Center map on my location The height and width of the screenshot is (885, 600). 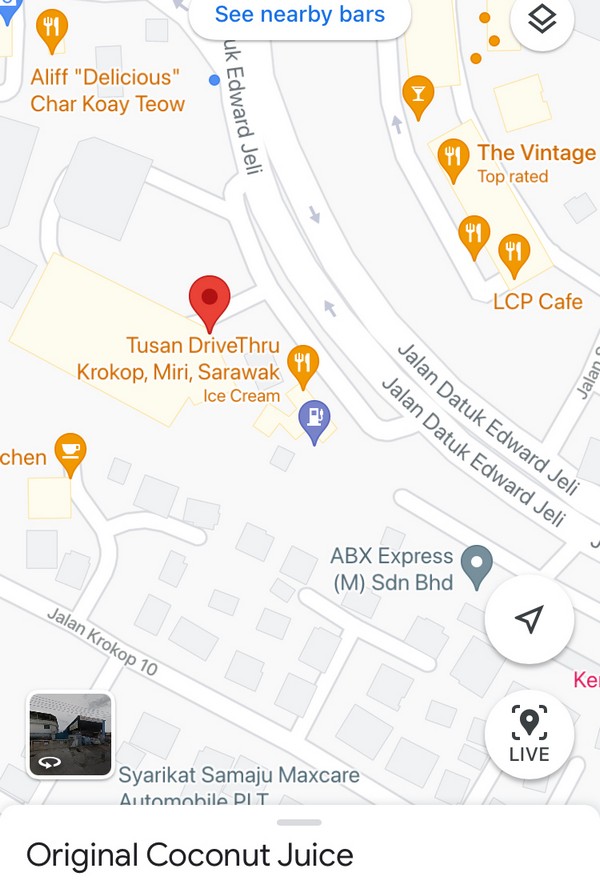(528, 619)
